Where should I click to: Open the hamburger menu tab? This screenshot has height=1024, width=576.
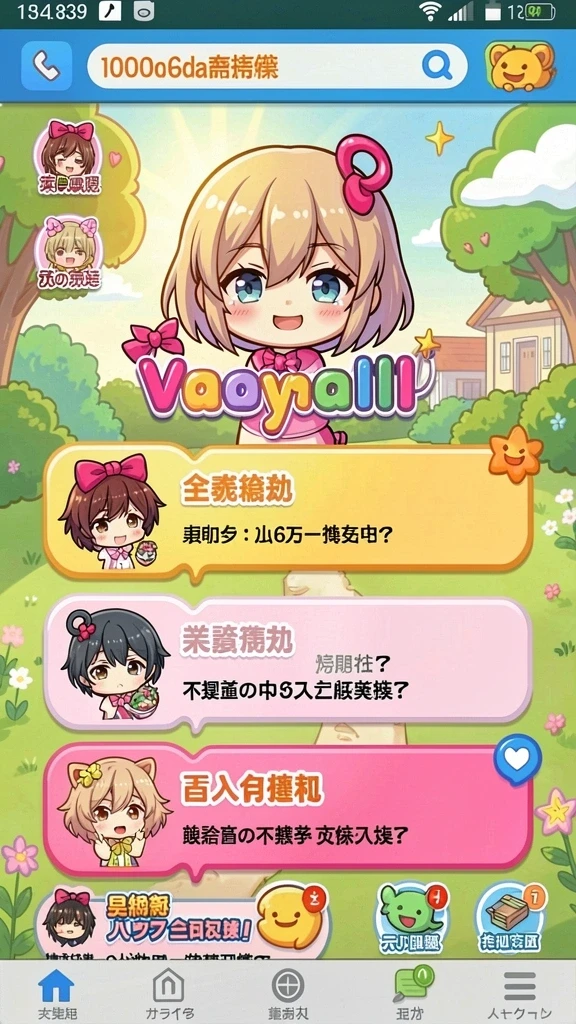point(520,993)
